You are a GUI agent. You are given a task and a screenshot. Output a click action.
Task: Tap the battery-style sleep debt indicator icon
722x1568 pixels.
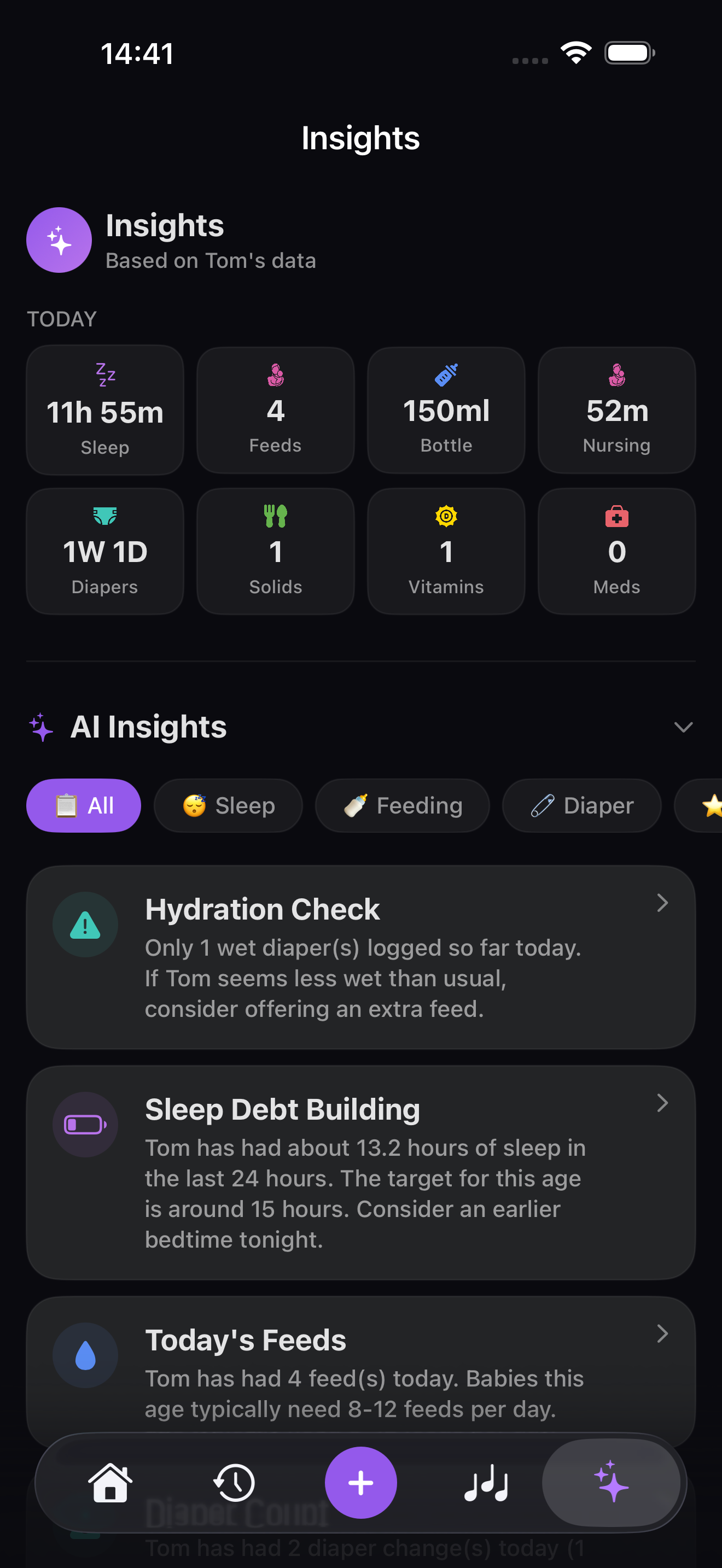(x=85, y=1125)
